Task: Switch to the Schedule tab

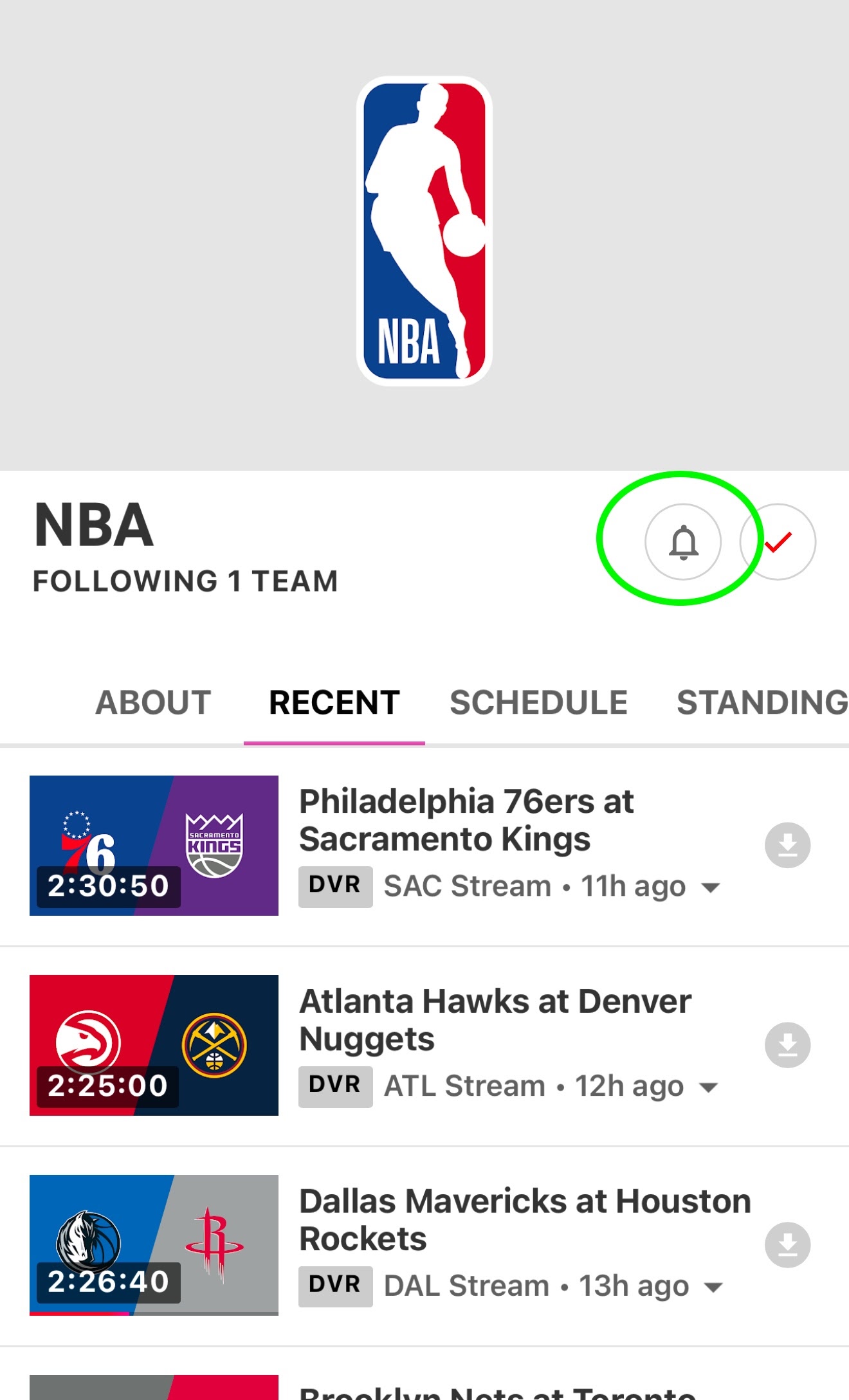Action: [x=539, y=702]
